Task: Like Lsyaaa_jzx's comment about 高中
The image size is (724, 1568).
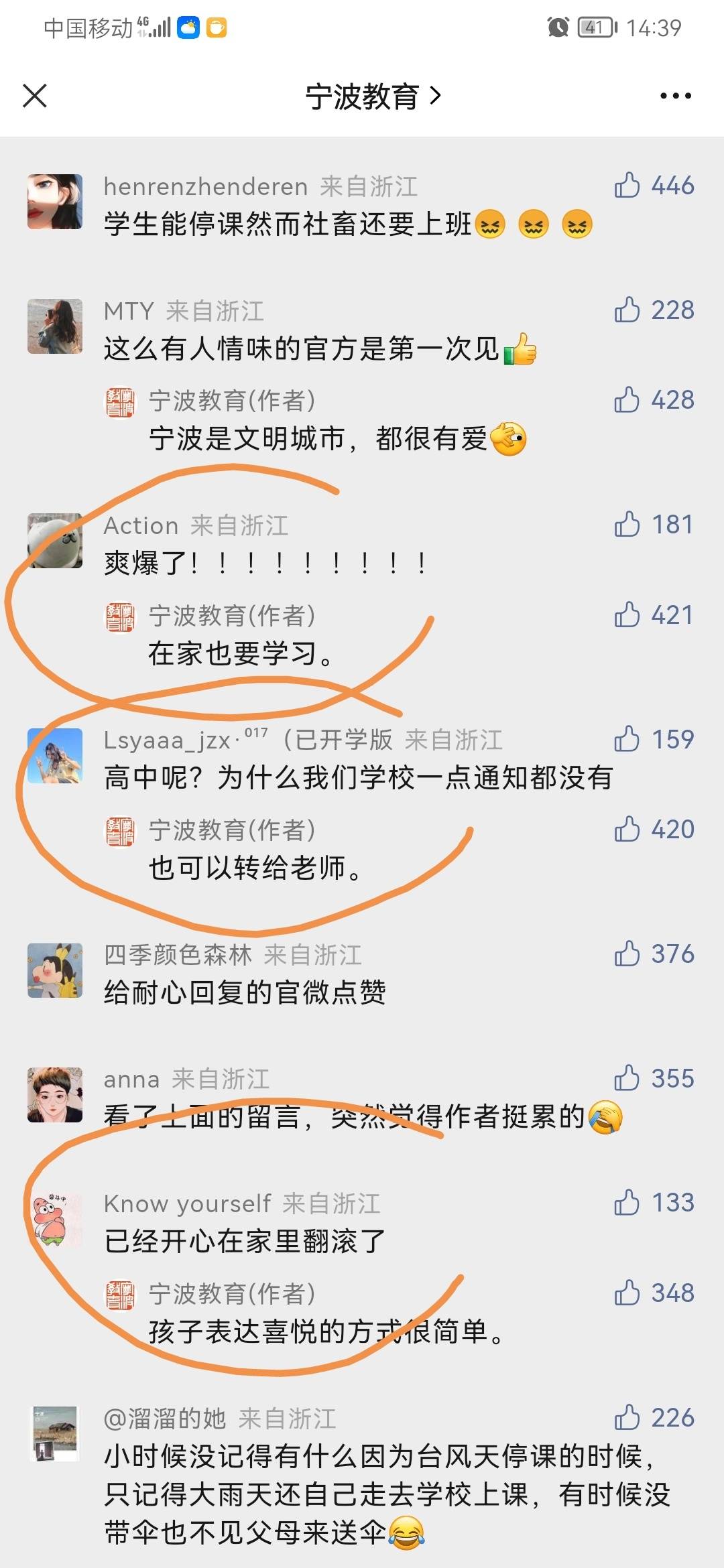Action: click(x=627, y=739)
